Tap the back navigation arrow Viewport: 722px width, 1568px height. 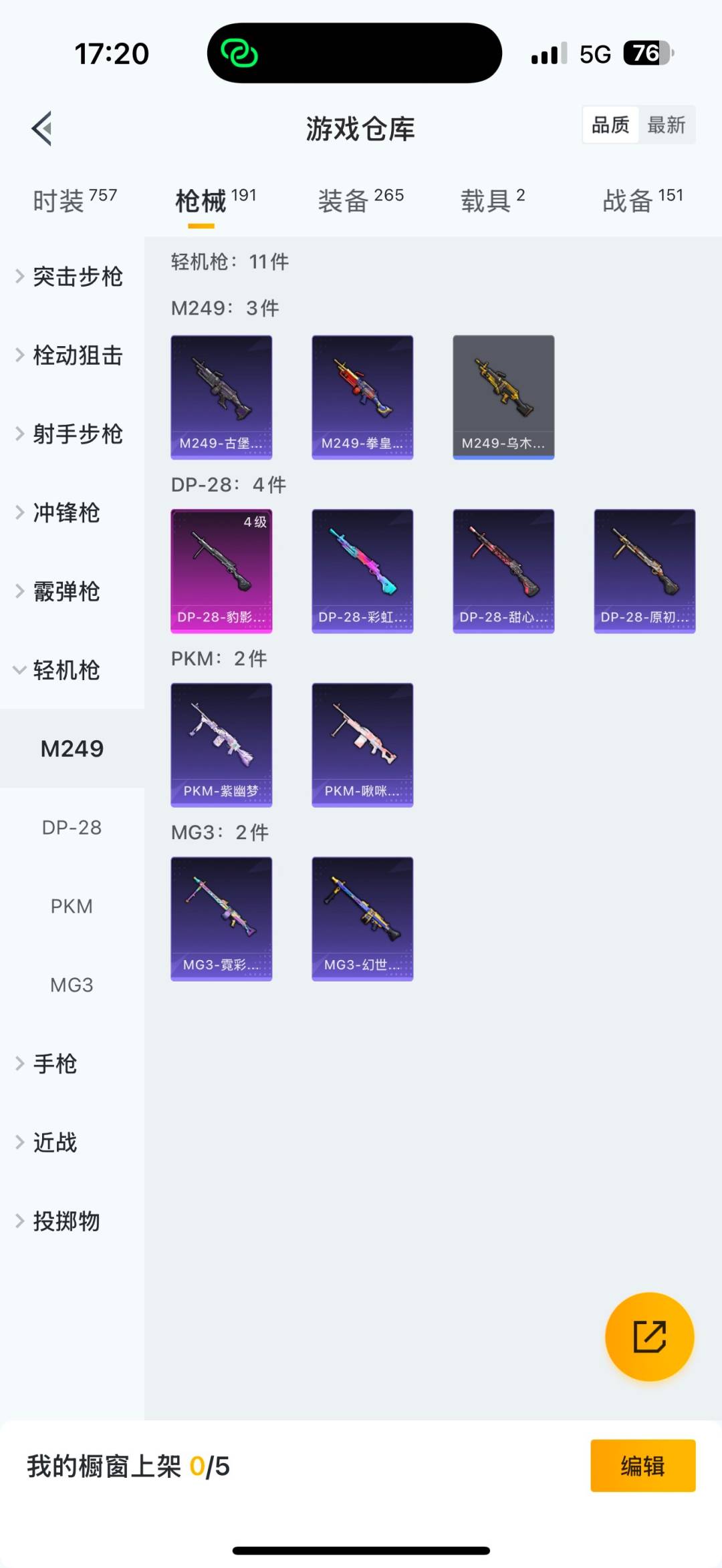coord(41,129)
